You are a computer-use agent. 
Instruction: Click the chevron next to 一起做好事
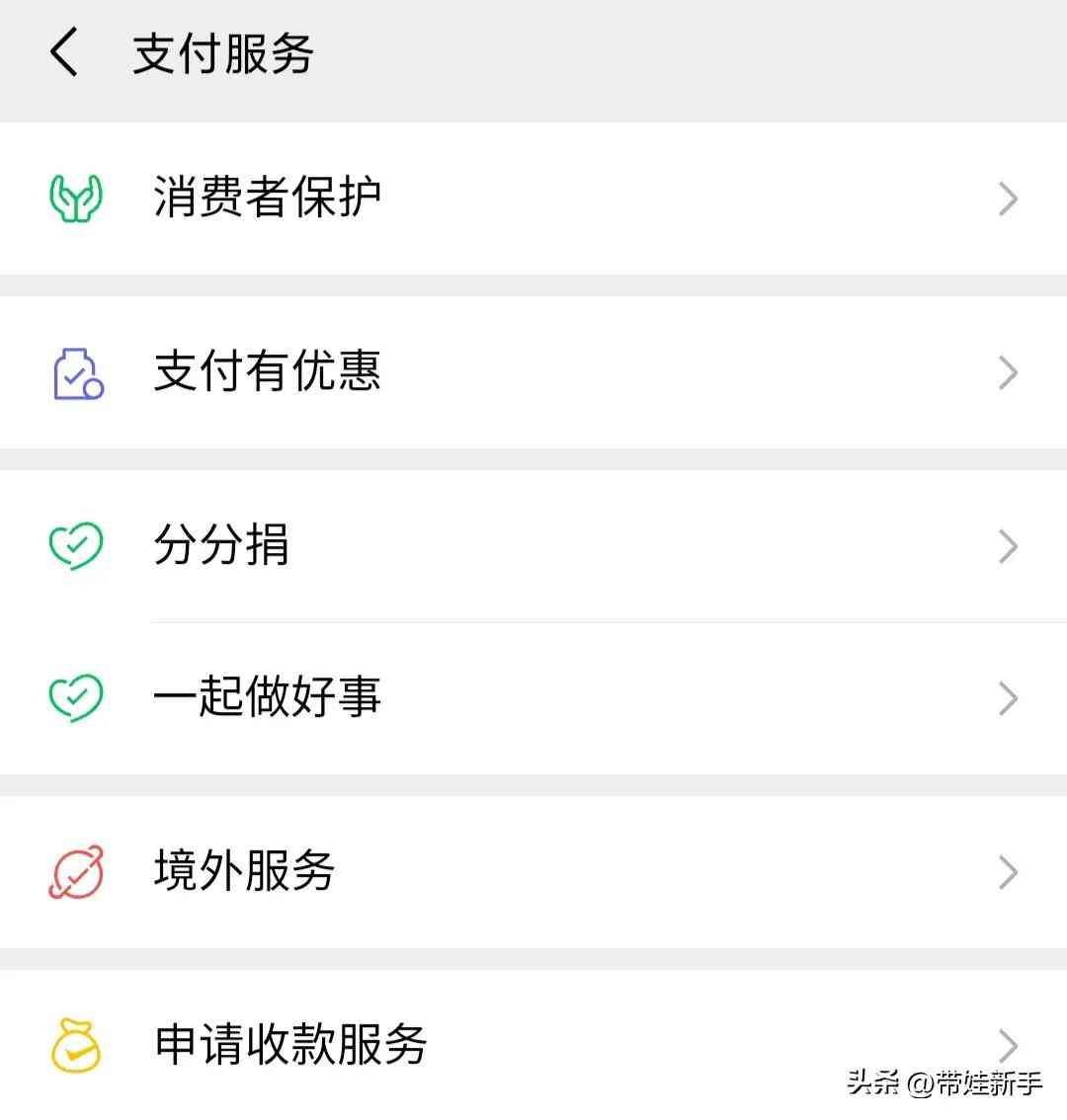[x=1008, y=697]
